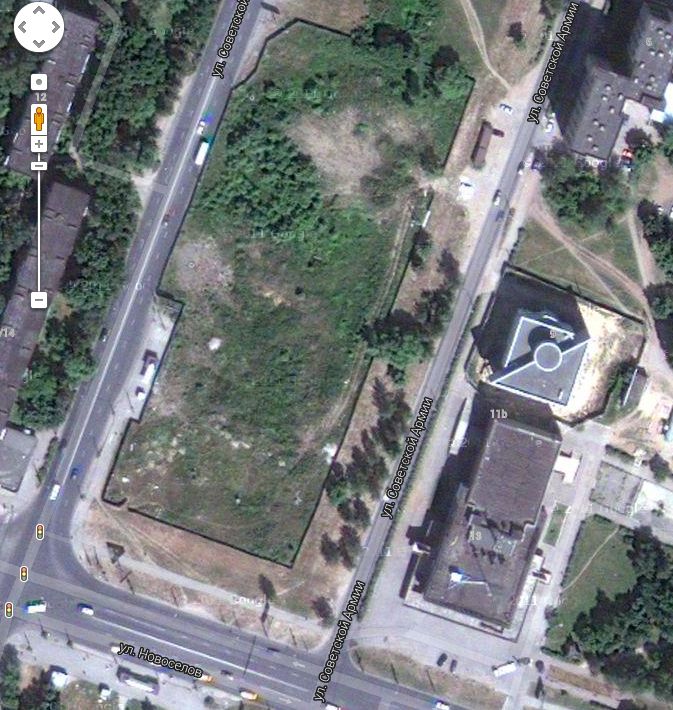The image size is (673, 710).
Task: Show my location on the map
Action: click(x=39, y=81)
